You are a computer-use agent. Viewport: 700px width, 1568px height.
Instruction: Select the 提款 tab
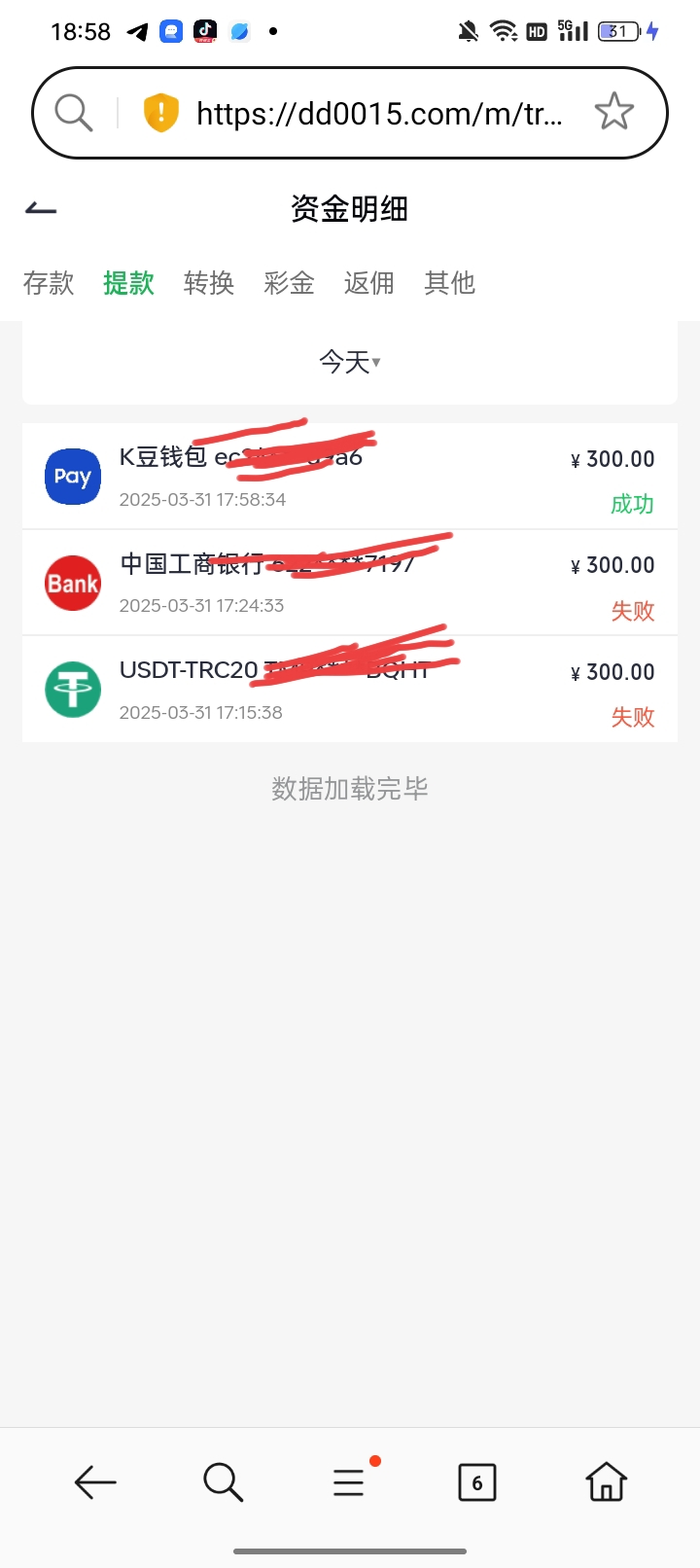tap(128, 283)
